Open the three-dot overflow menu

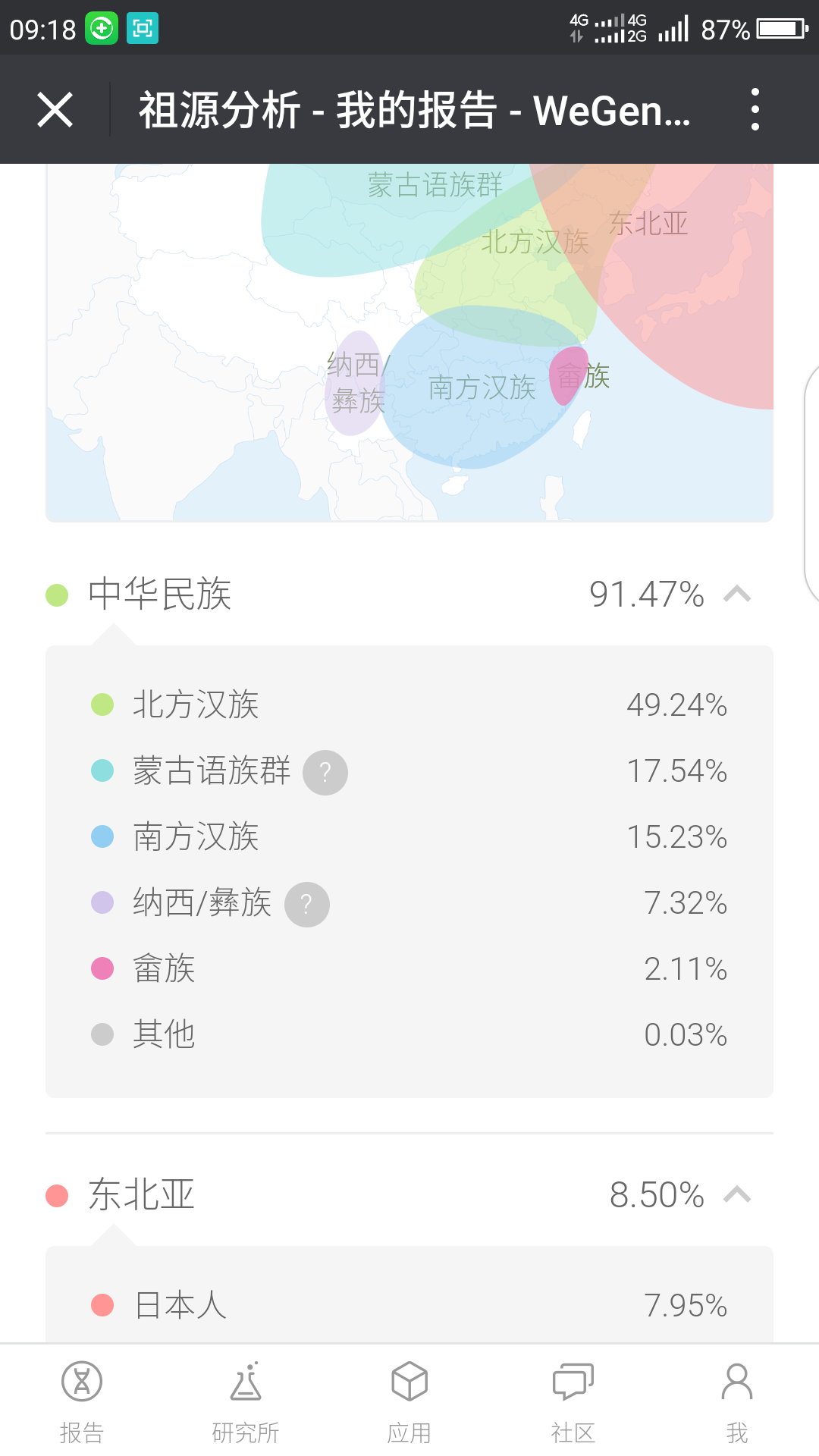coord(755,109)
